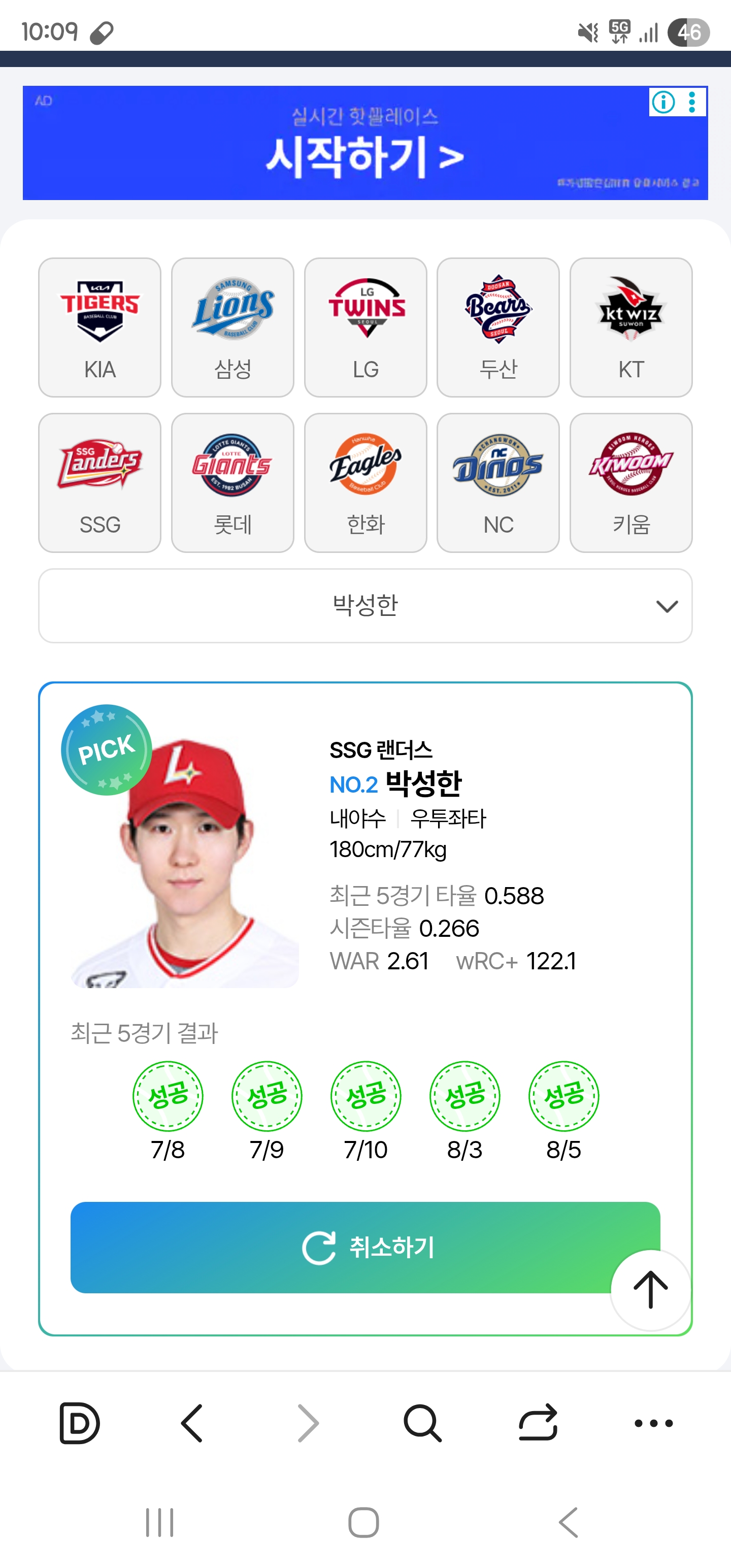Jump back to top with arrow button
Image resolution: width=731 pixels, height=1568 pixels.
click(651, 1290)
